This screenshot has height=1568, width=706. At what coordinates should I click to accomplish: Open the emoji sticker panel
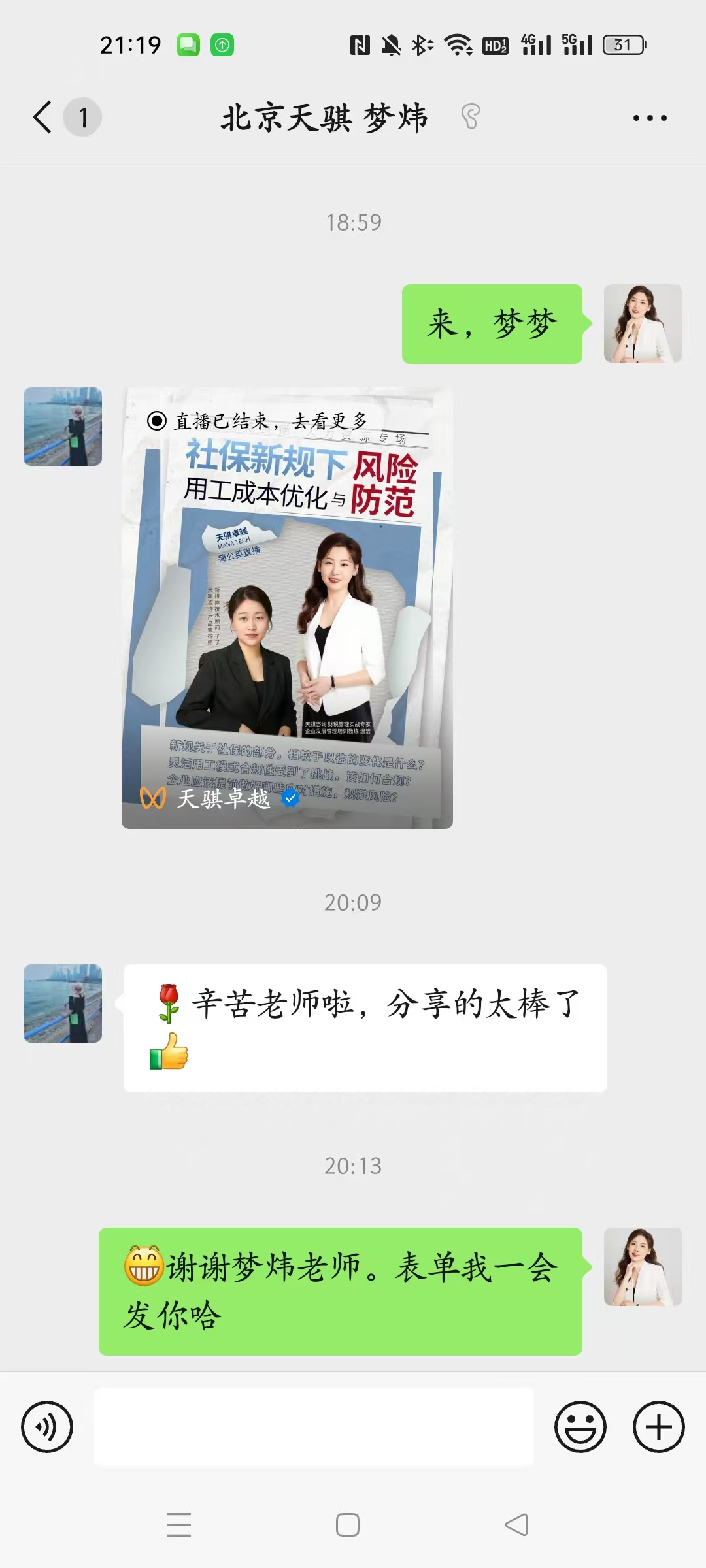click(x=580, y=1427)
